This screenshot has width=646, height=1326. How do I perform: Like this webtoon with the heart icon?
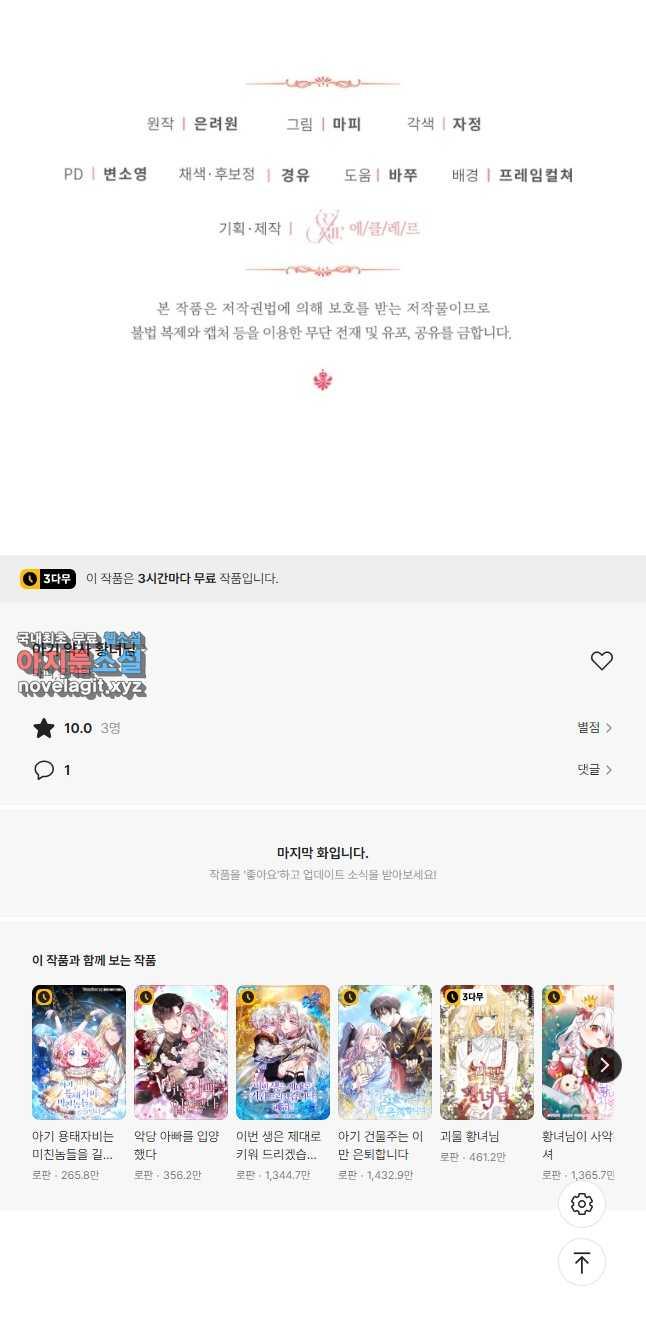click(601, 661)
